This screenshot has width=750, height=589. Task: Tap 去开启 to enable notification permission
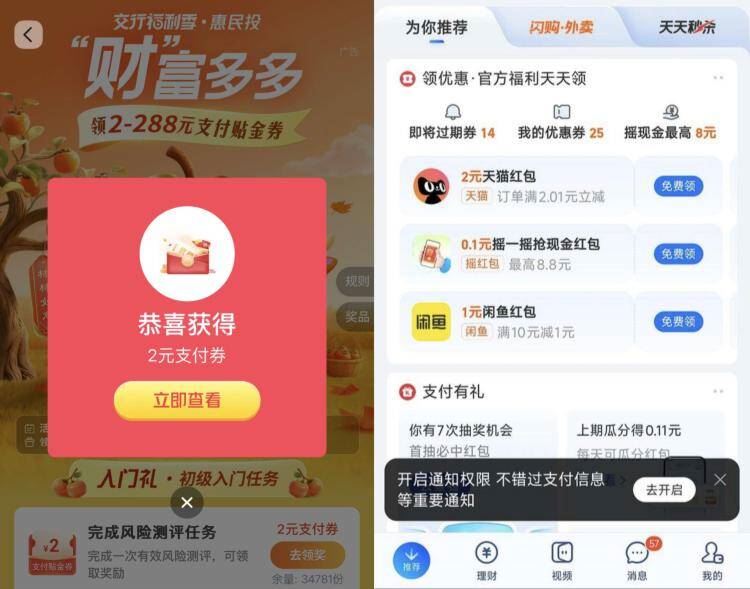[x=664, y=490]
